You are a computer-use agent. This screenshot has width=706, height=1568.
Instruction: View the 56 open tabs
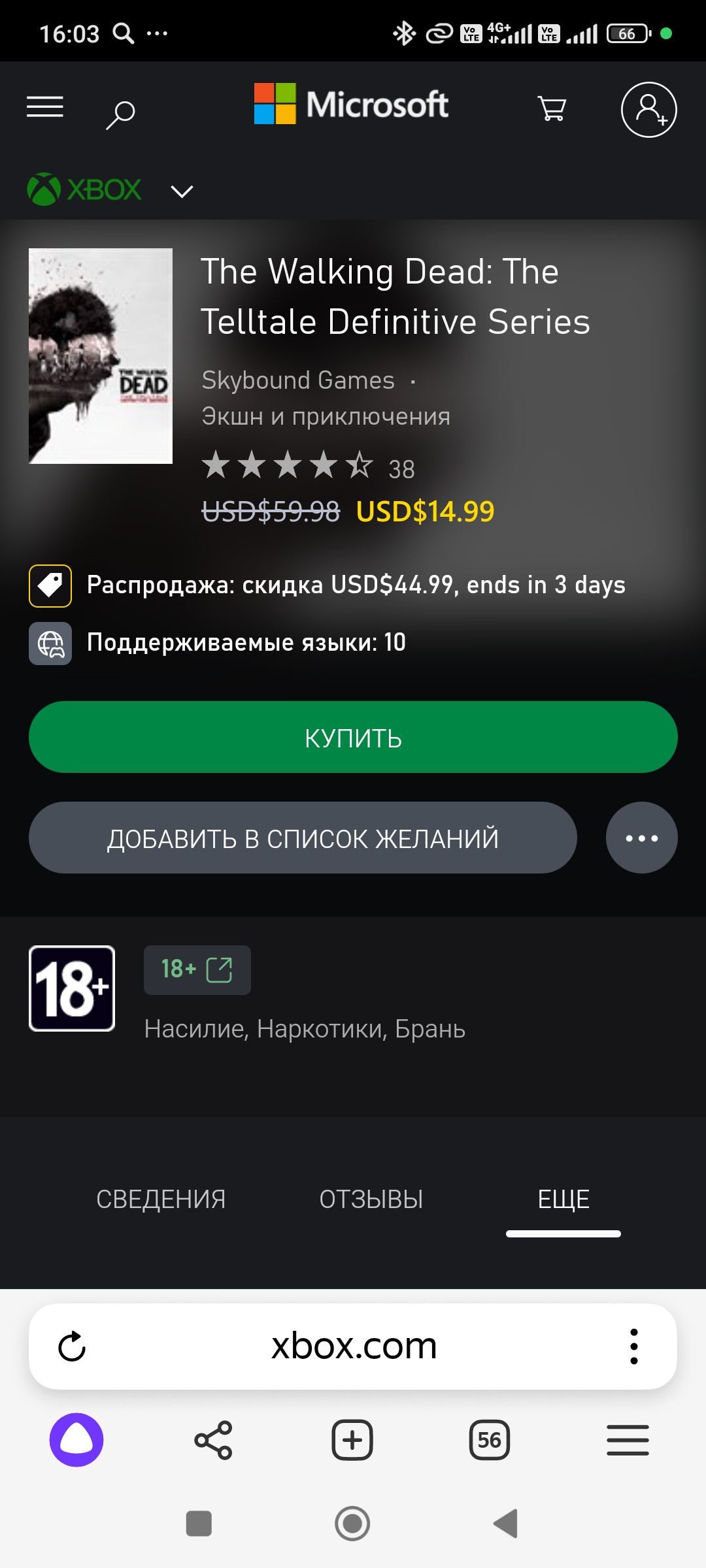(489, 1440)
